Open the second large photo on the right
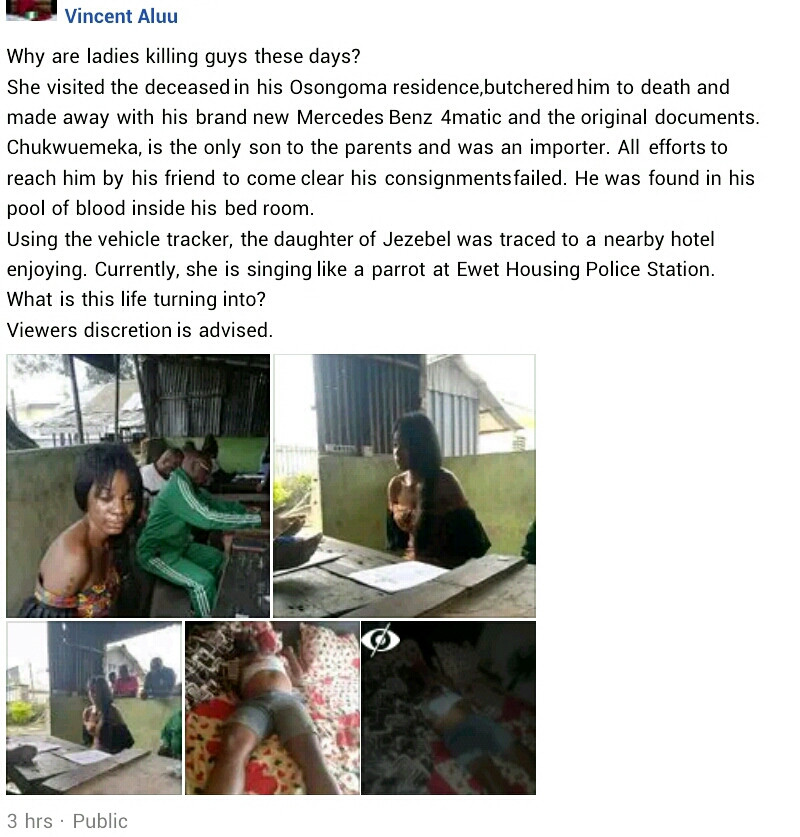This screenshot has width=800, height=837. coord(404,485)
